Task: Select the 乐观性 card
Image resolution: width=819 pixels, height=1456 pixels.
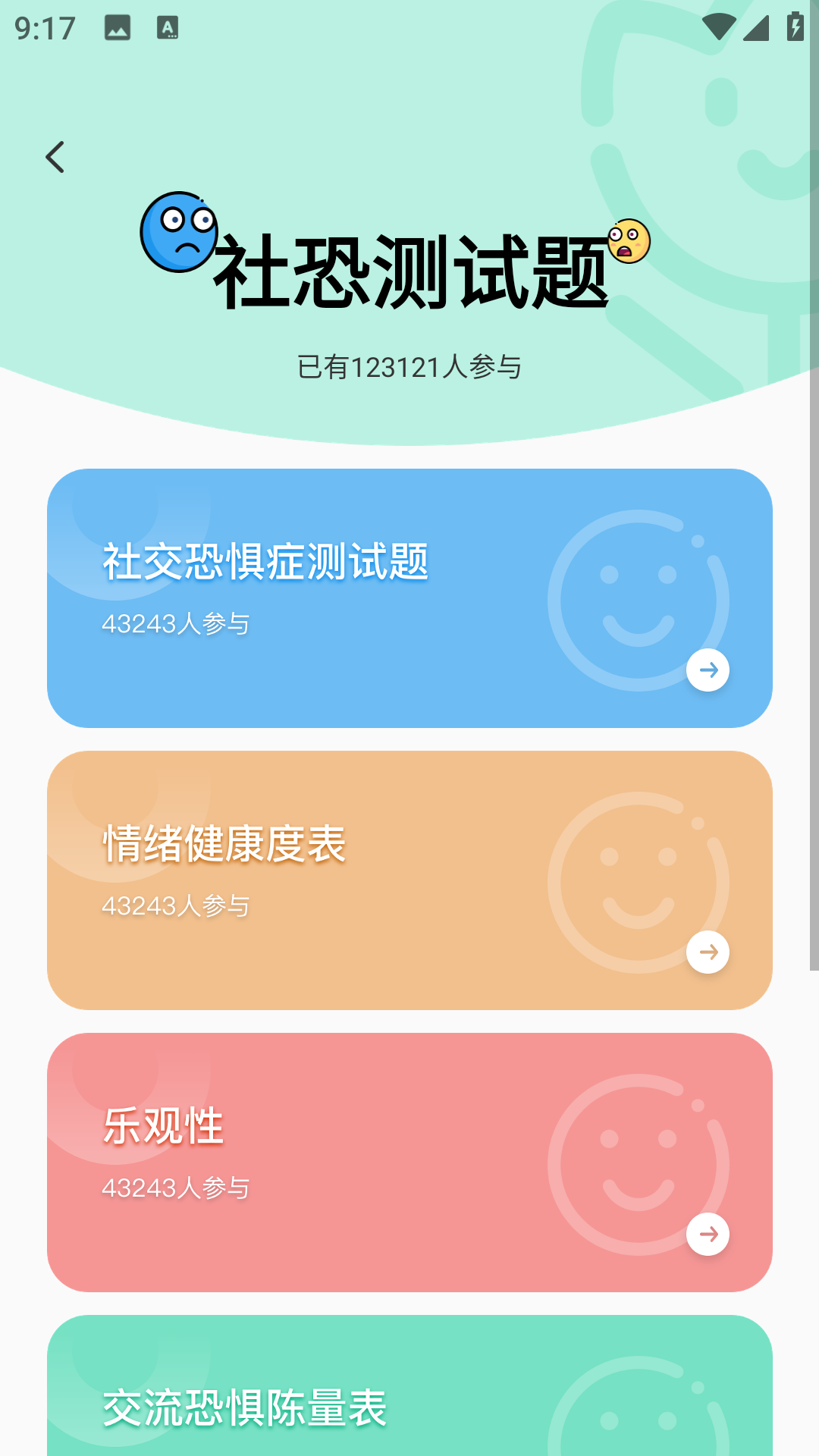Action: click(409, 1160)
